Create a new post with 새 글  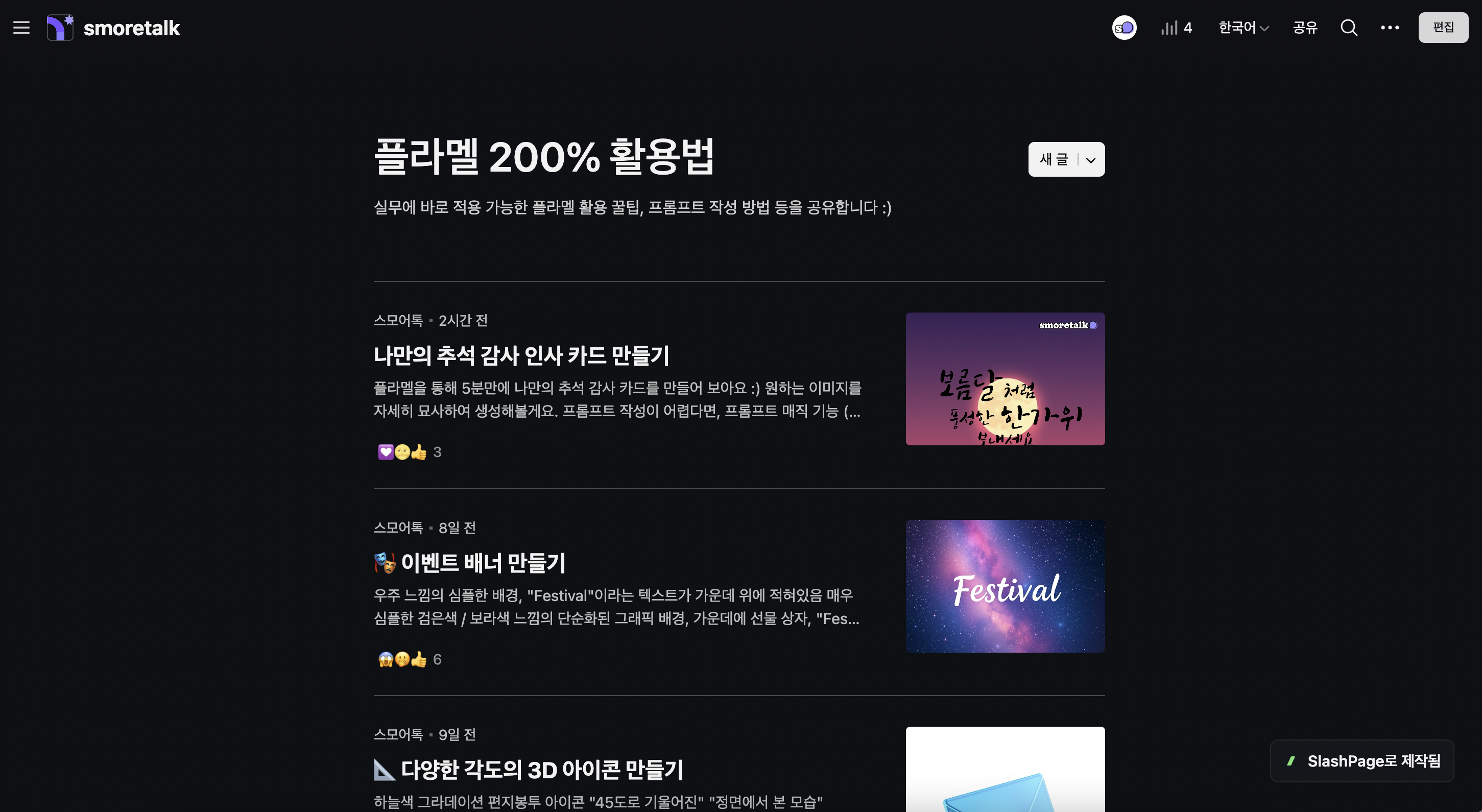(x=1054, y=159)
